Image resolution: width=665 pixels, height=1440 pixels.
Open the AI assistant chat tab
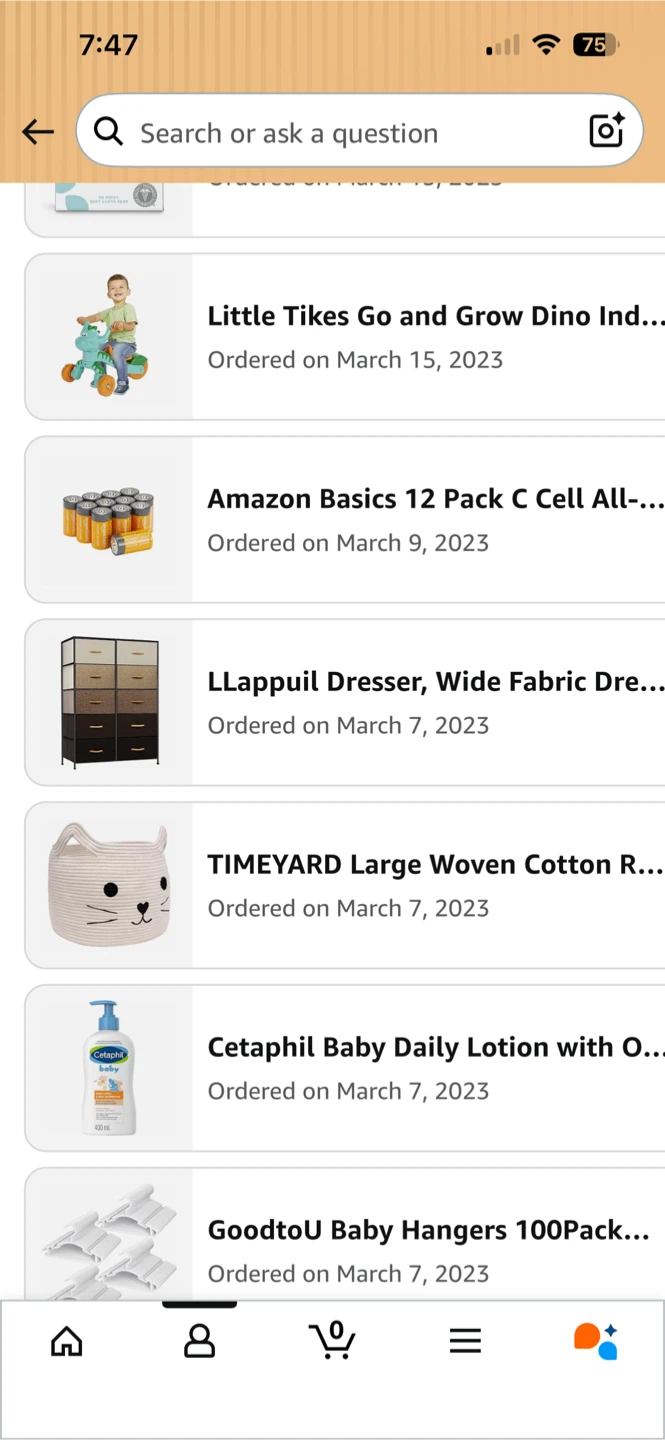click(x=596, y=1341)
